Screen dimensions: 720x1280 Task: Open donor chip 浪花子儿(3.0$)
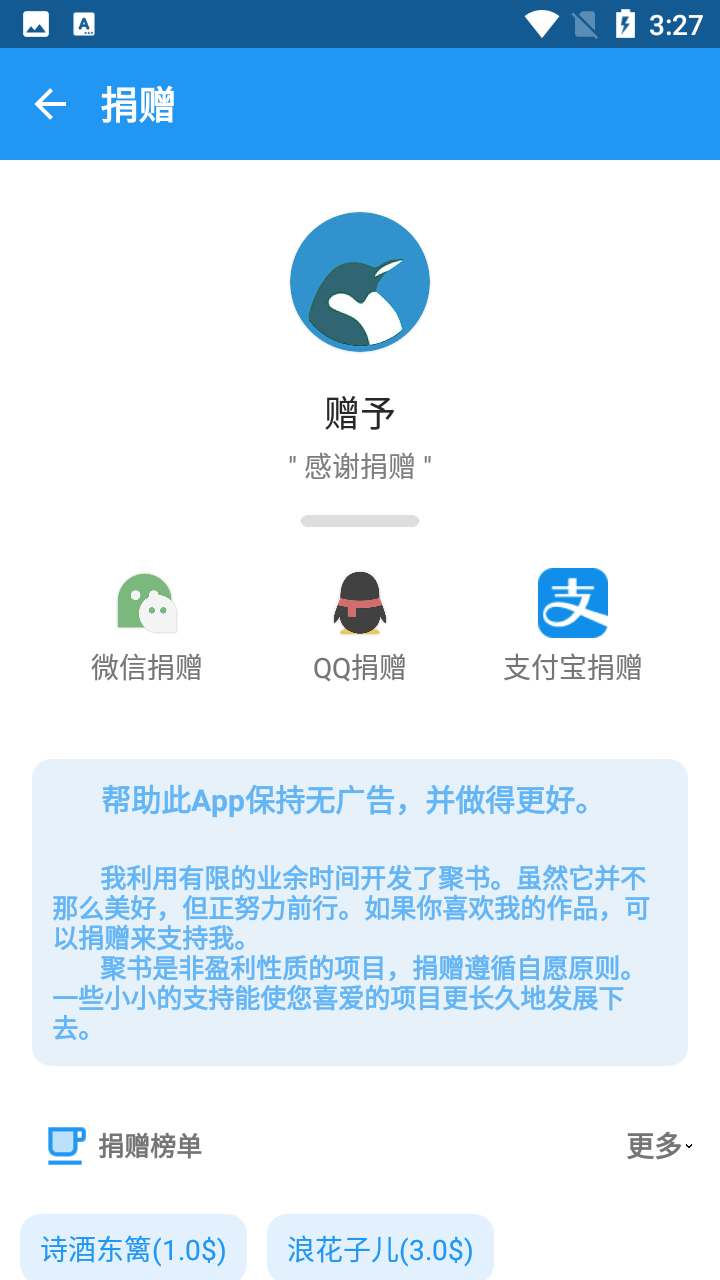coord(380,1249)
